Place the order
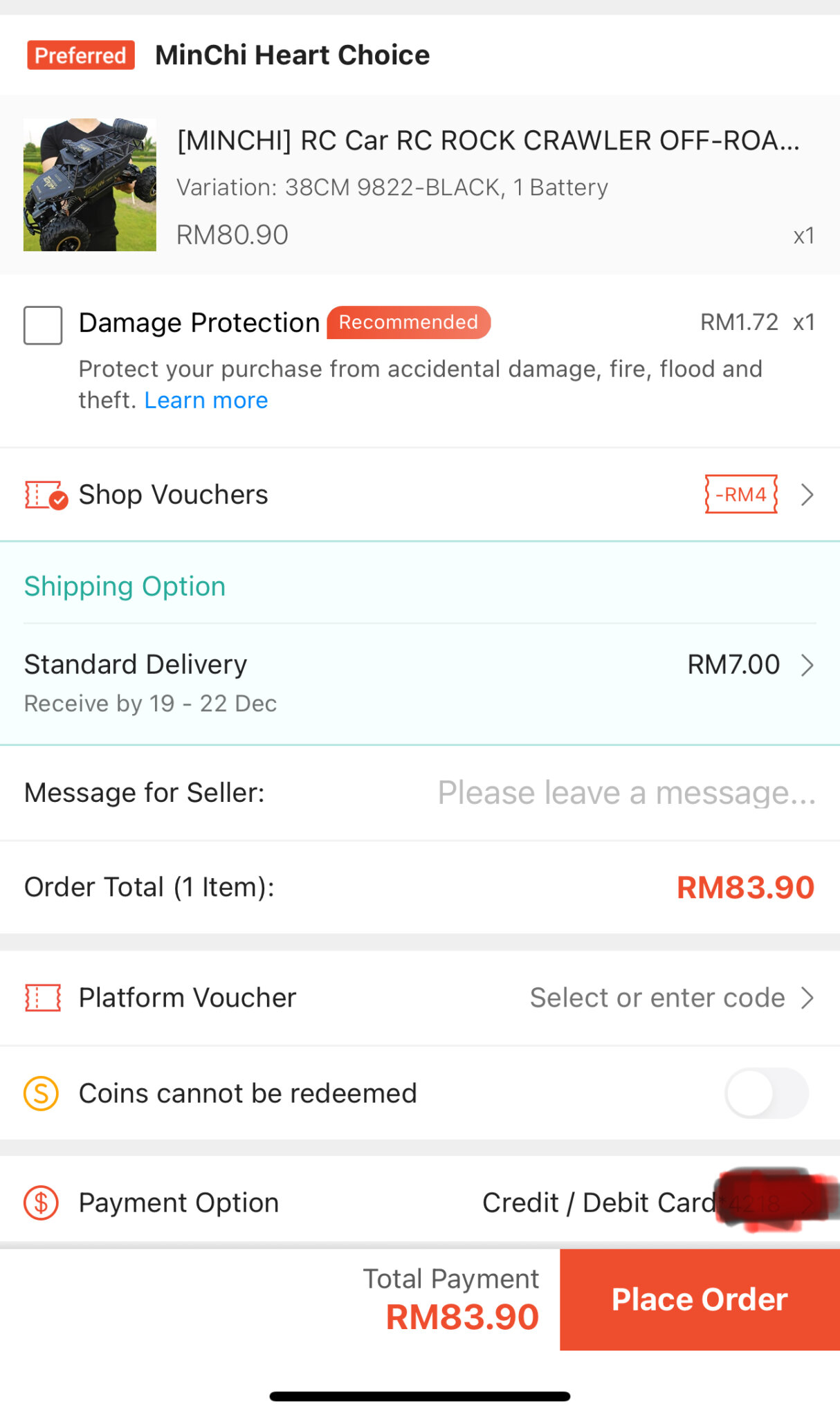The image size is (840, 1417). [x=700, y=1299]
